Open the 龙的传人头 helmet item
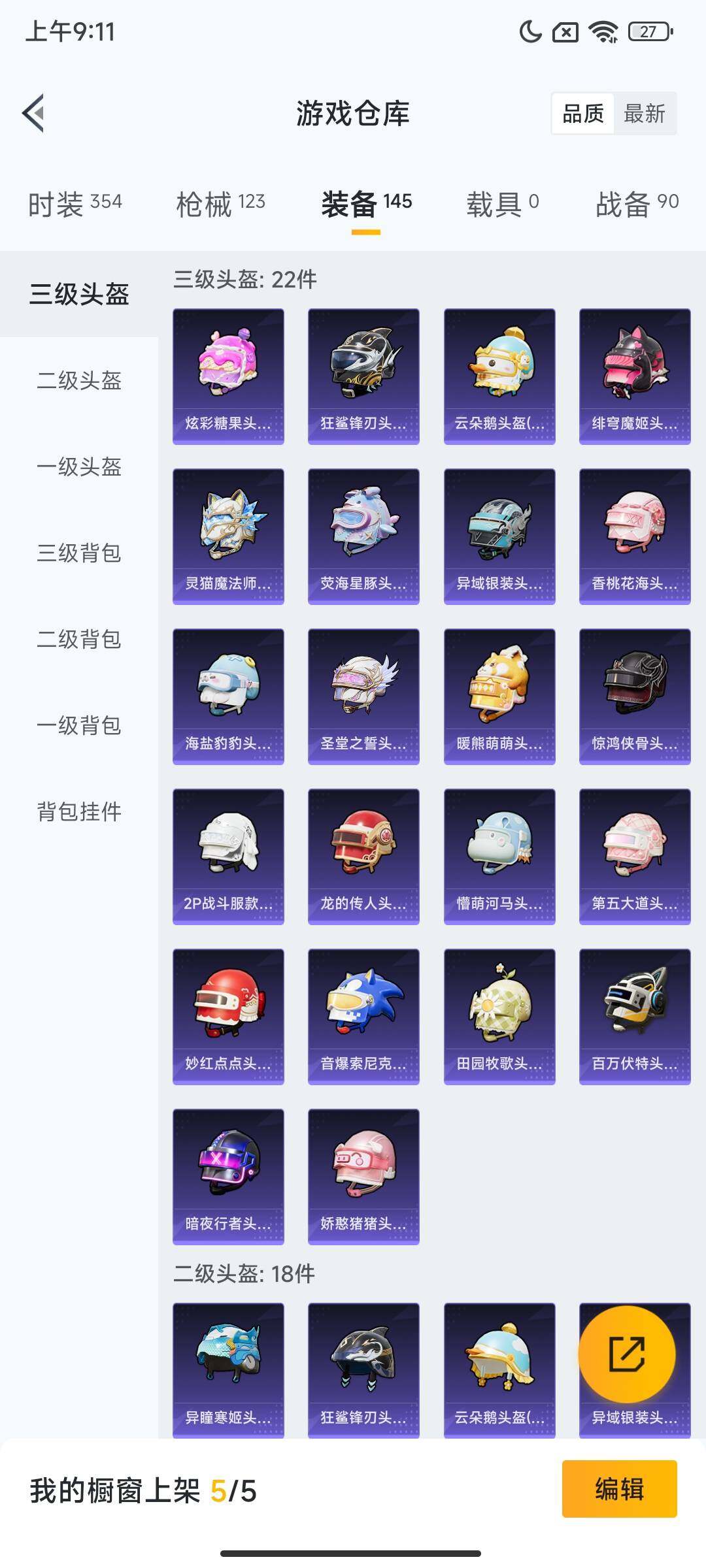This screenshot has height=1568, width=706. (x=363, y=857)
